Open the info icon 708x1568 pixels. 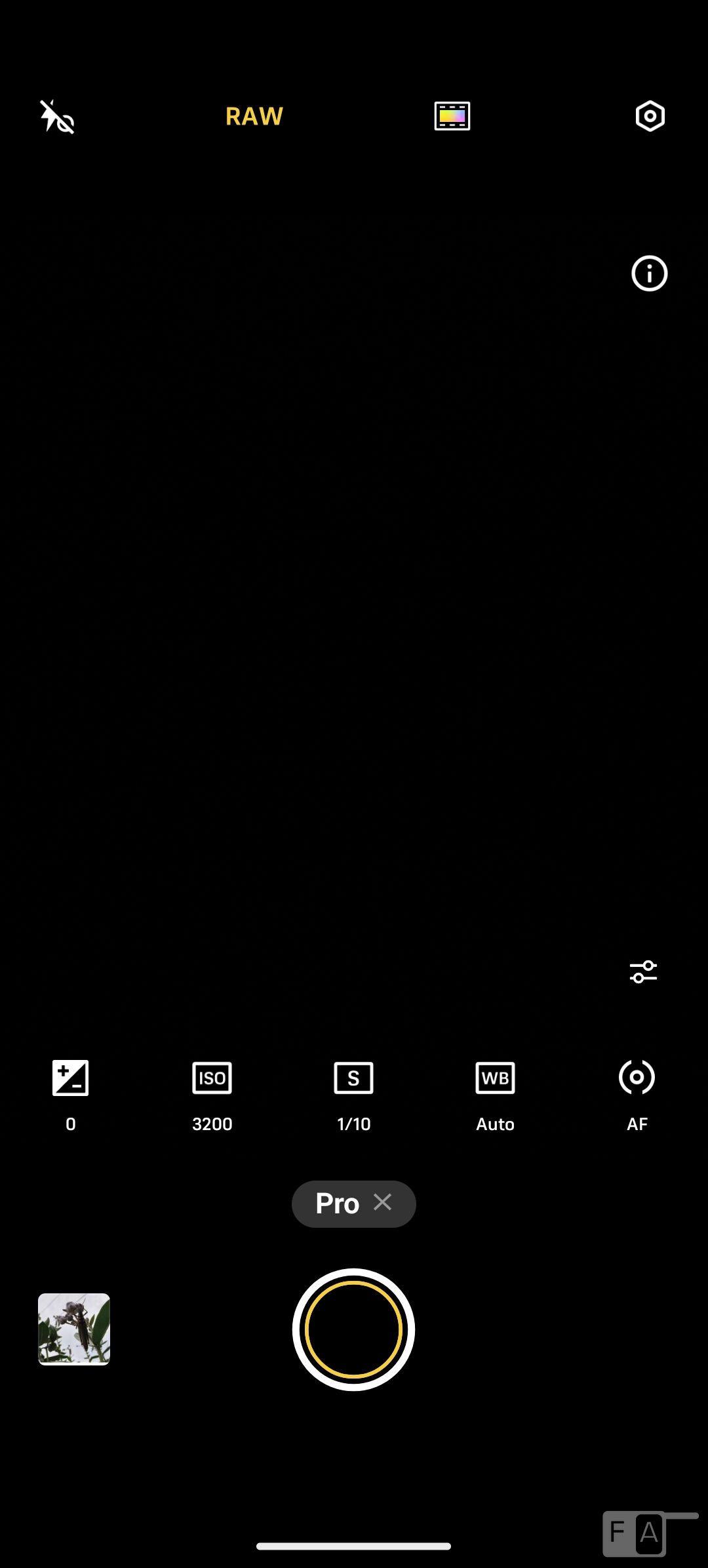click(x=650, y=273)
